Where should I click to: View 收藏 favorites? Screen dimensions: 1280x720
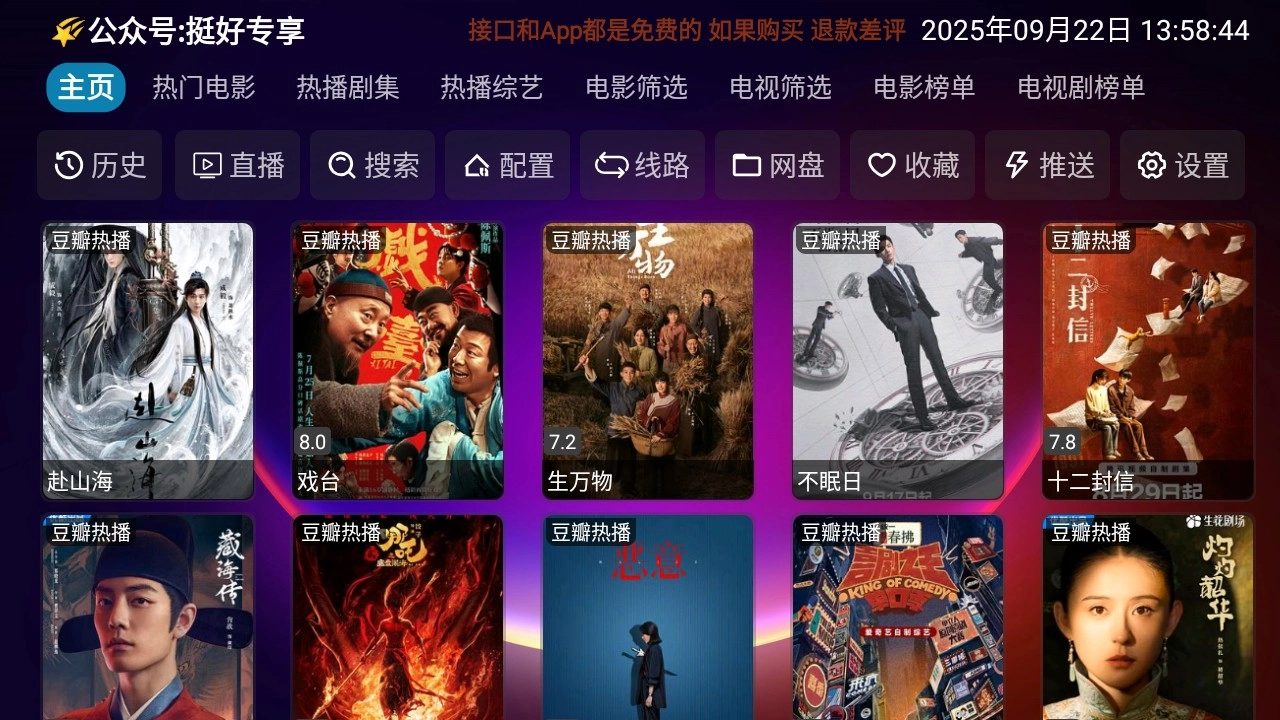[x=913, y=165]
